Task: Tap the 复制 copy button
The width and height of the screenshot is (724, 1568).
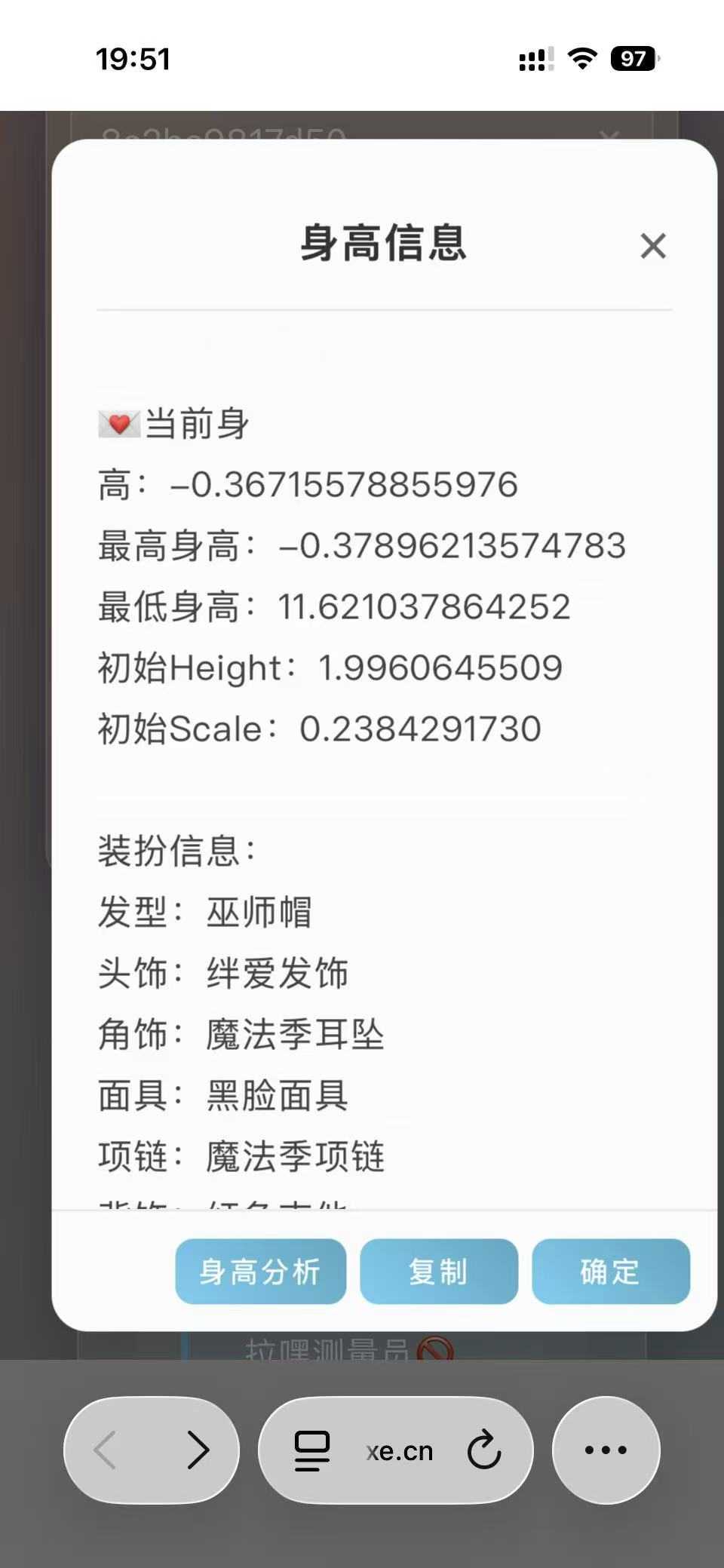Action: coord(438,1272)
